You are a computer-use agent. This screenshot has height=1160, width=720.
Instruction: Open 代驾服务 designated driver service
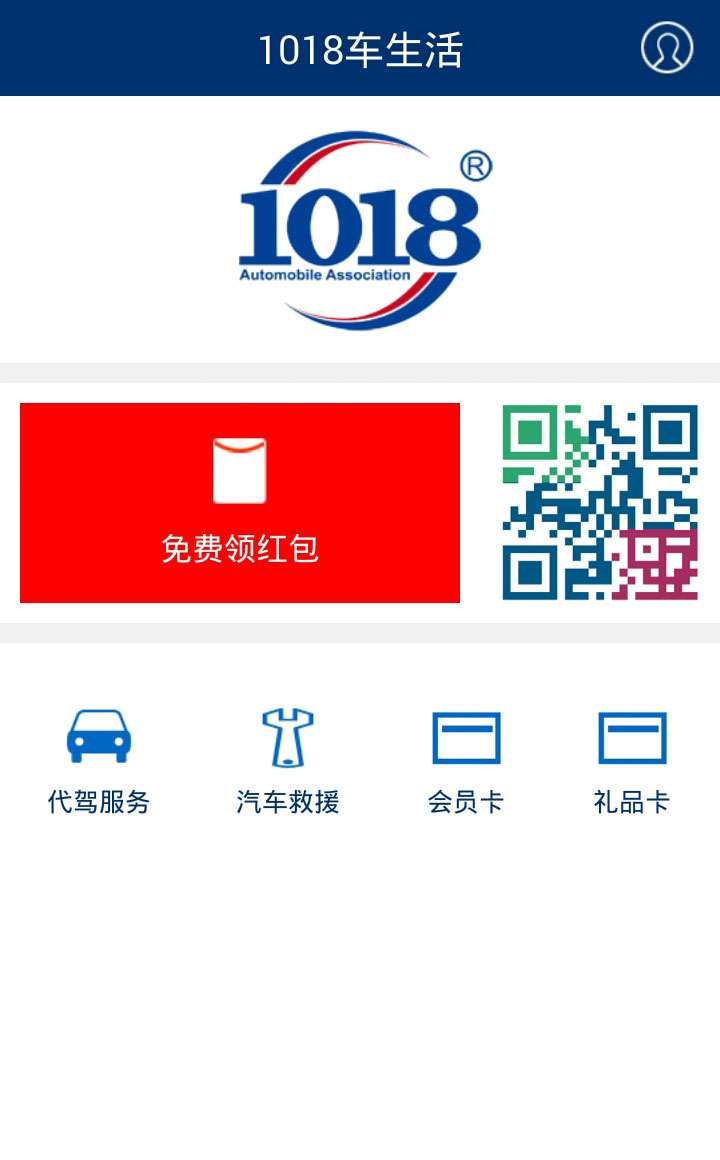98,760
